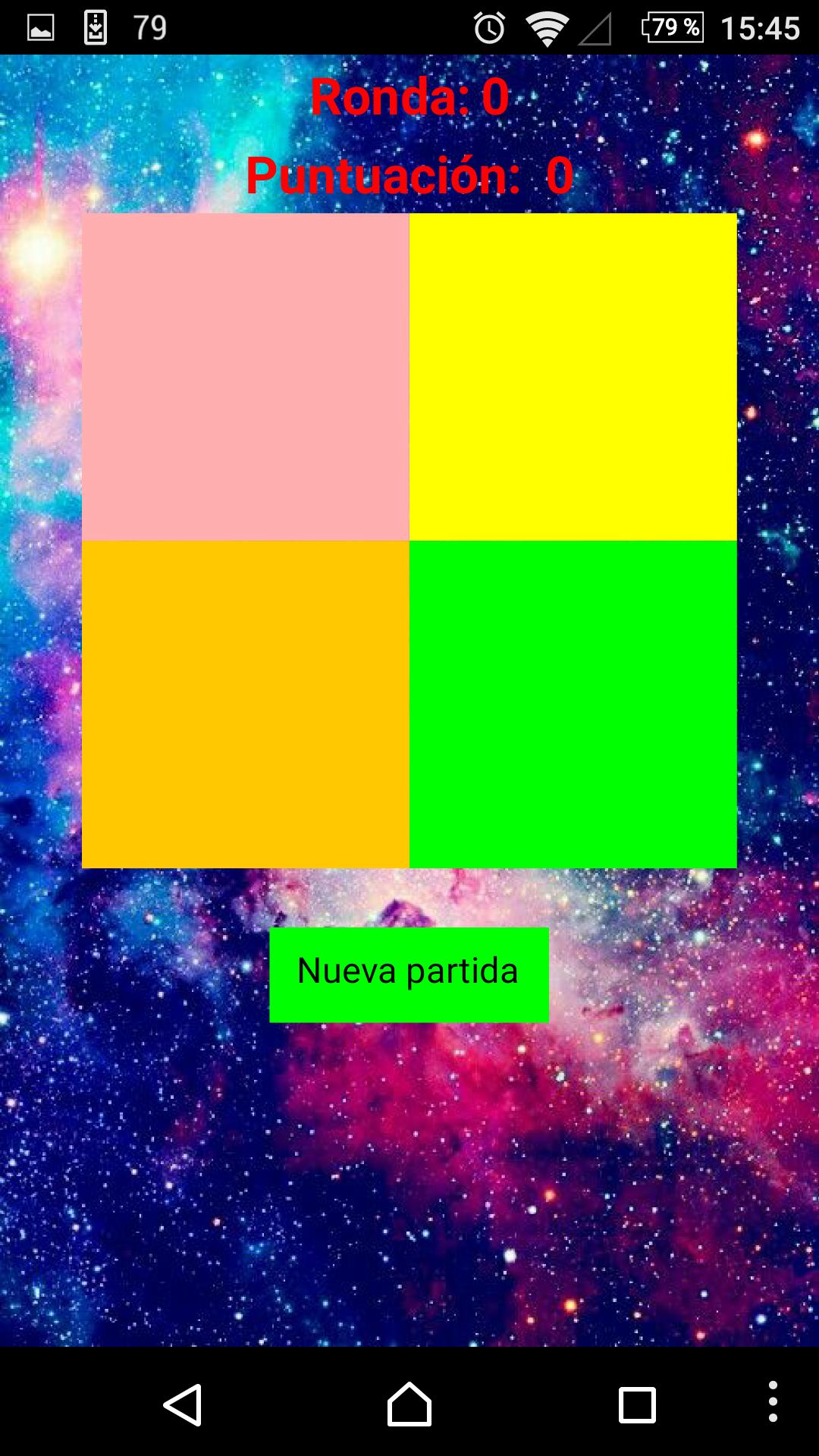Tap the cellular signal icon
This screenshot has width=819, height=1456.
595,25
